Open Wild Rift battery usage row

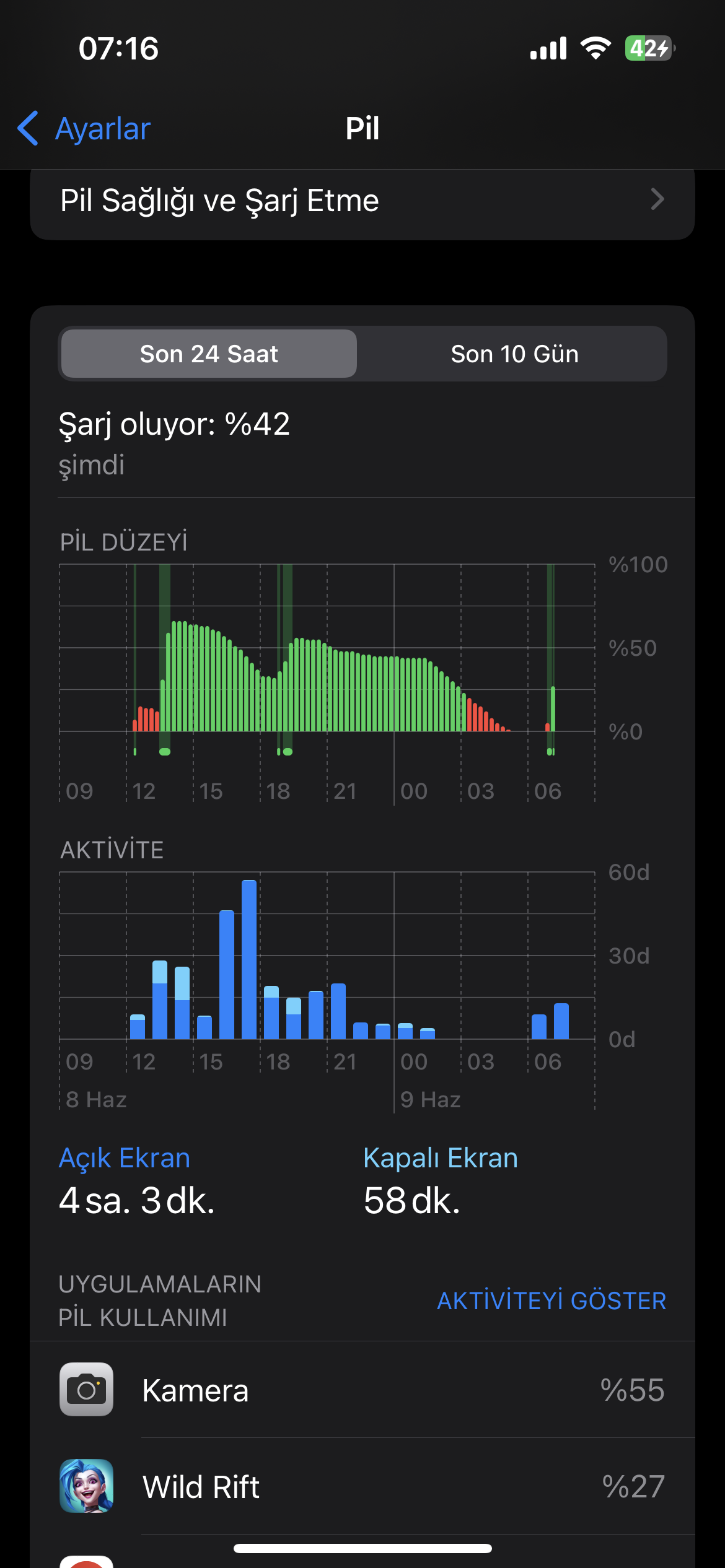point(362,1487)
